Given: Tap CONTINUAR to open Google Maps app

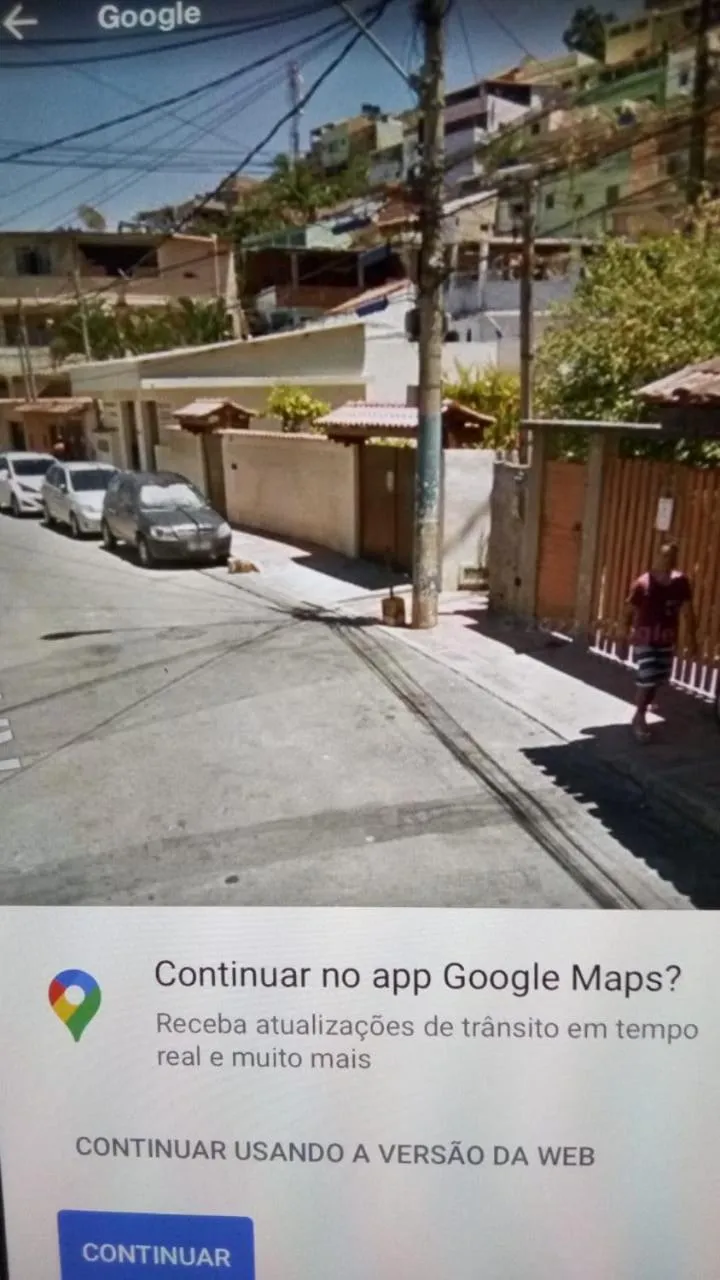Looking at the screenshot, I should [156, 1254].
